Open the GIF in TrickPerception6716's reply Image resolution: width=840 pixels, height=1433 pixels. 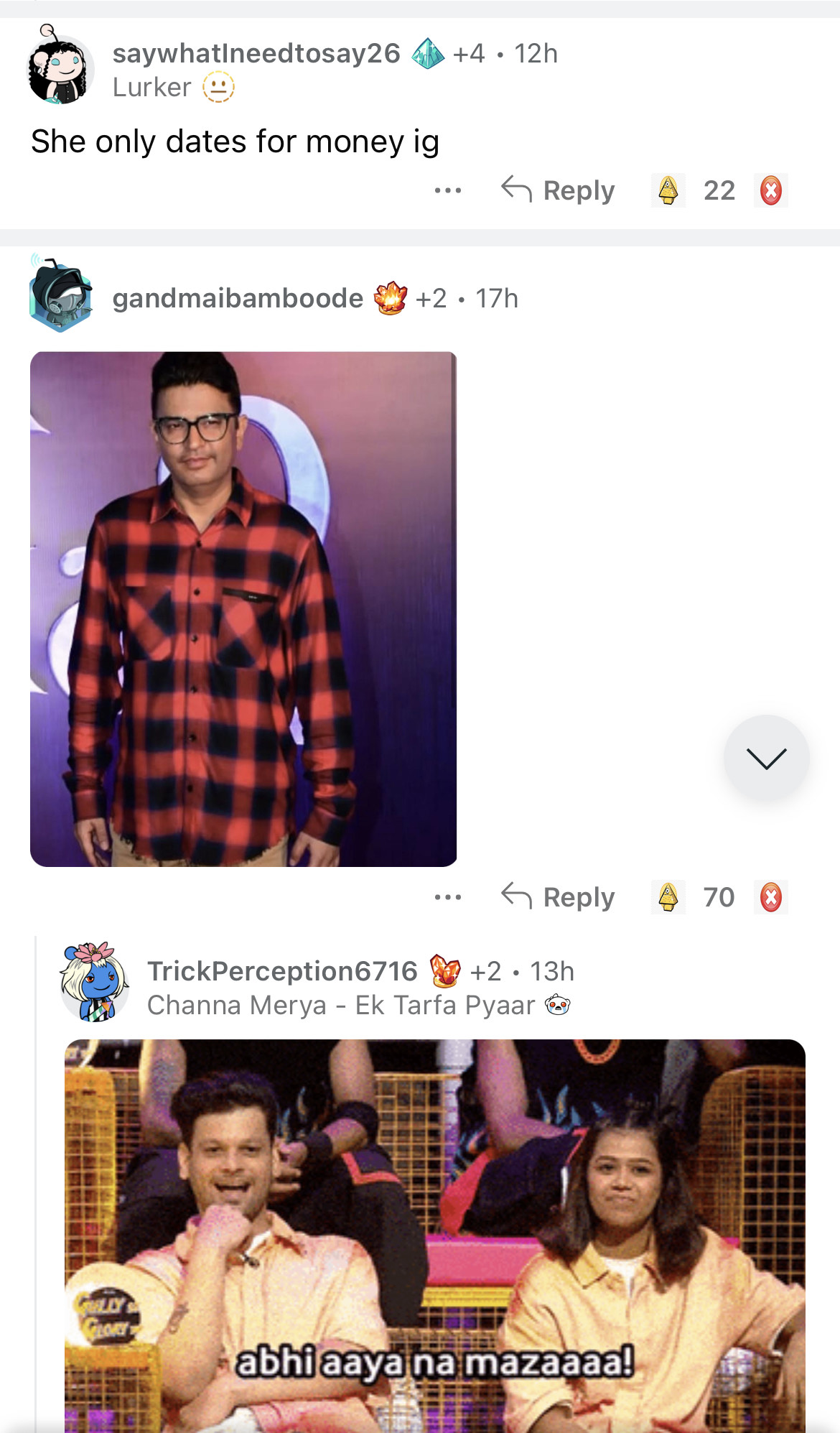(434, 1235)
